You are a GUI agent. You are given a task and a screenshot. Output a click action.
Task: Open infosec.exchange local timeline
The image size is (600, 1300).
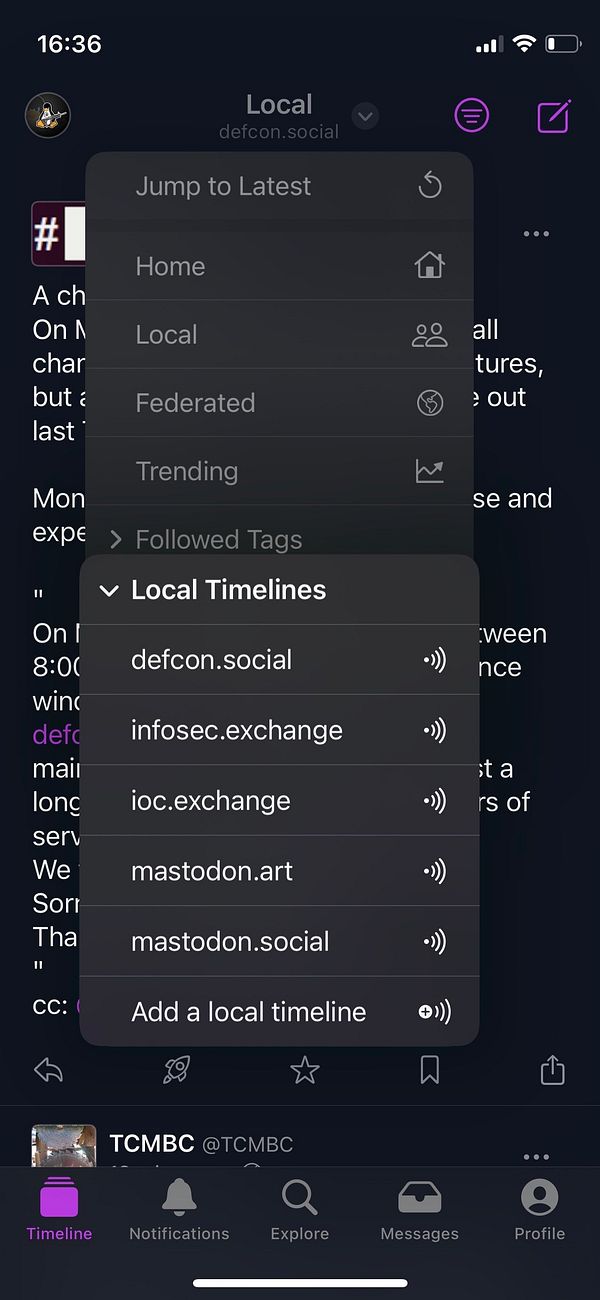point(279,730)
